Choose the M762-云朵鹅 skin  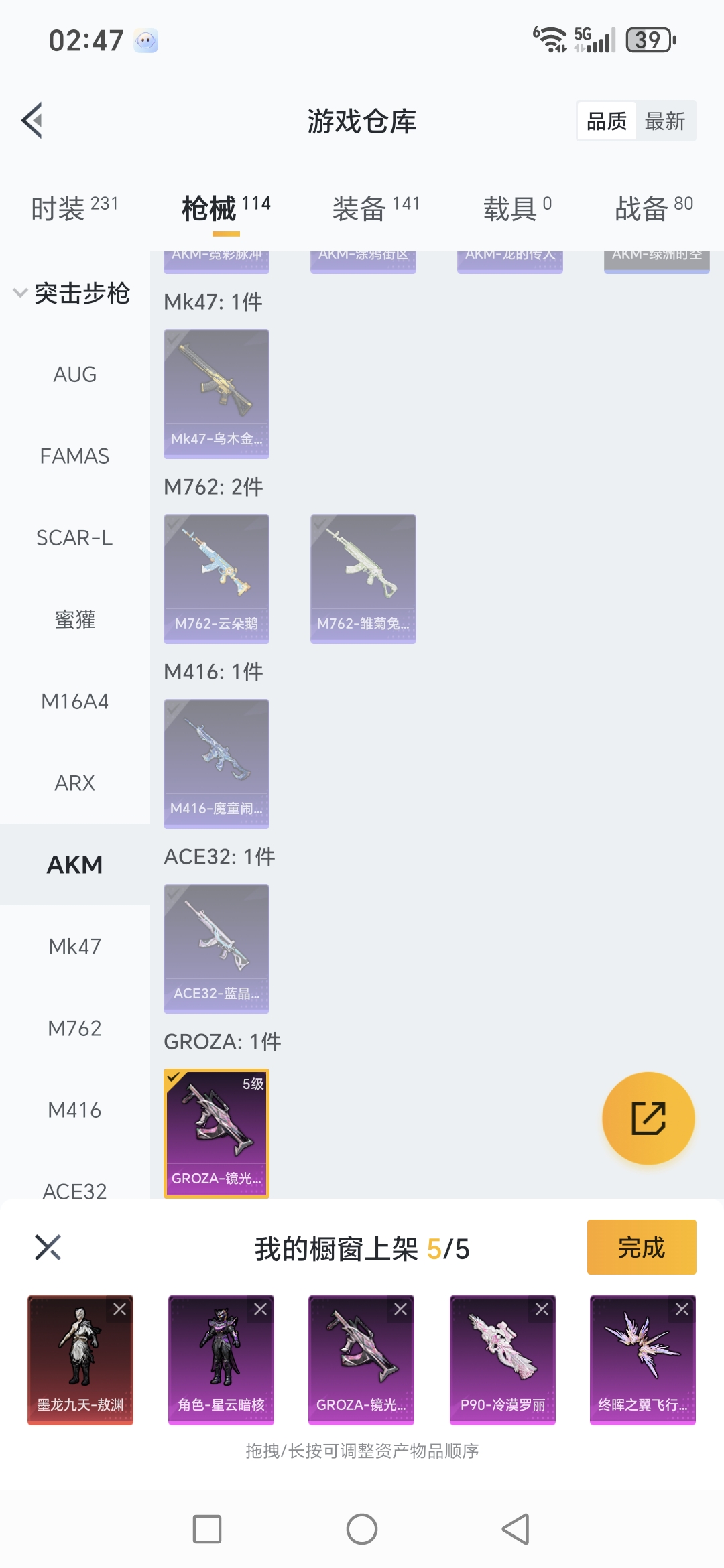217,578
